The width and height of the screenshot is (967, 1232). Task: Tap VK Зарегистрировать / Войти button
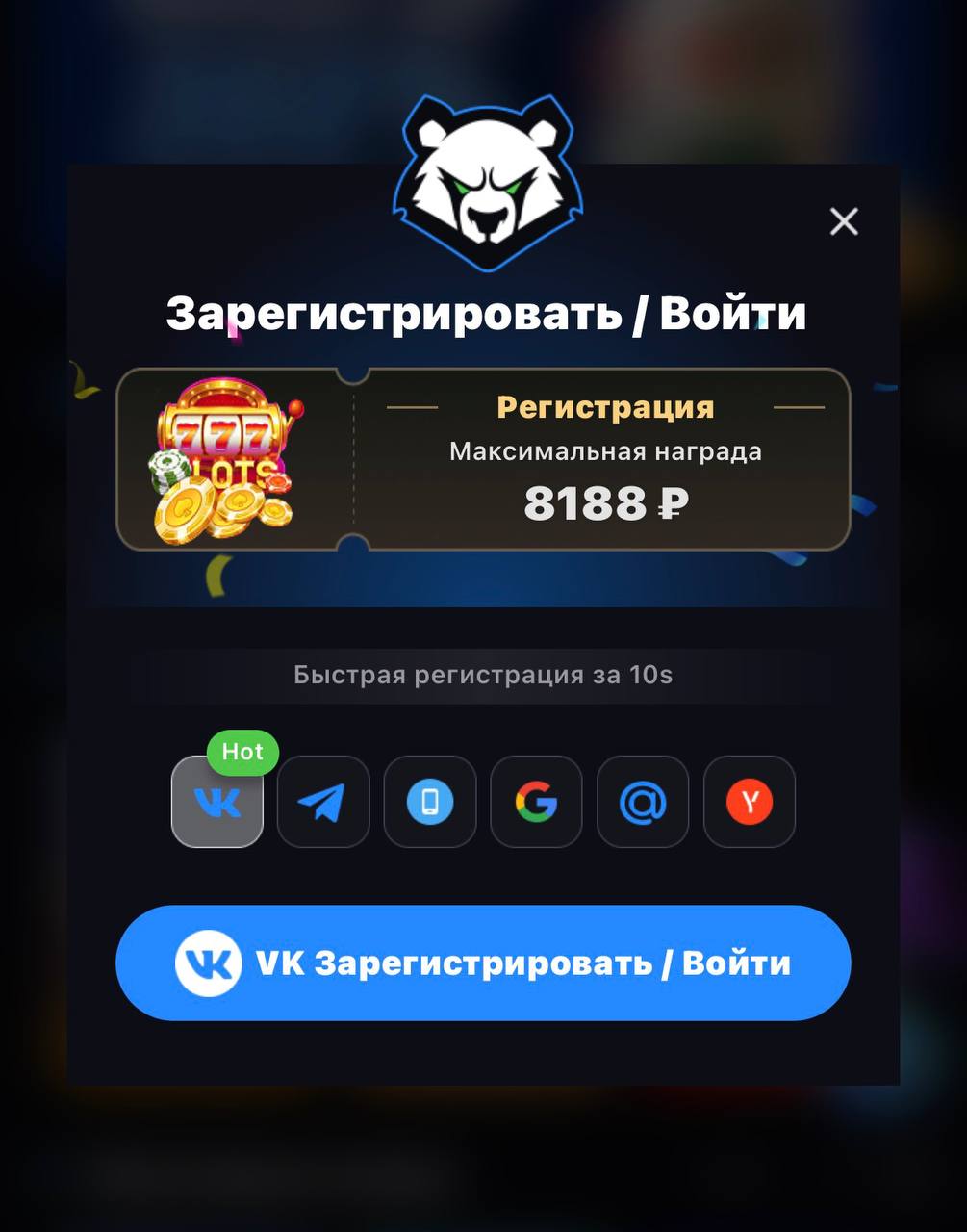click(483, 962)
